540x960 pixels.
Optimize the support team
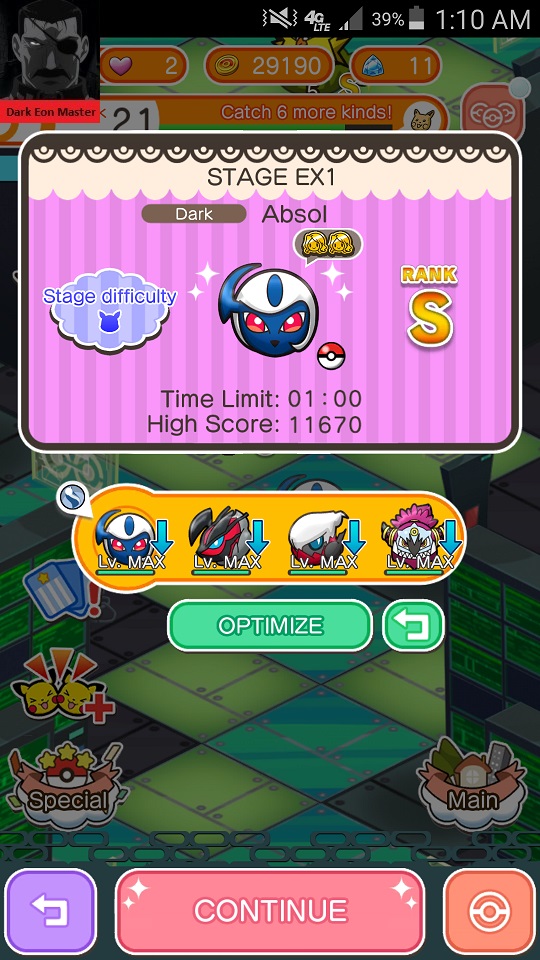pos(269,625)
